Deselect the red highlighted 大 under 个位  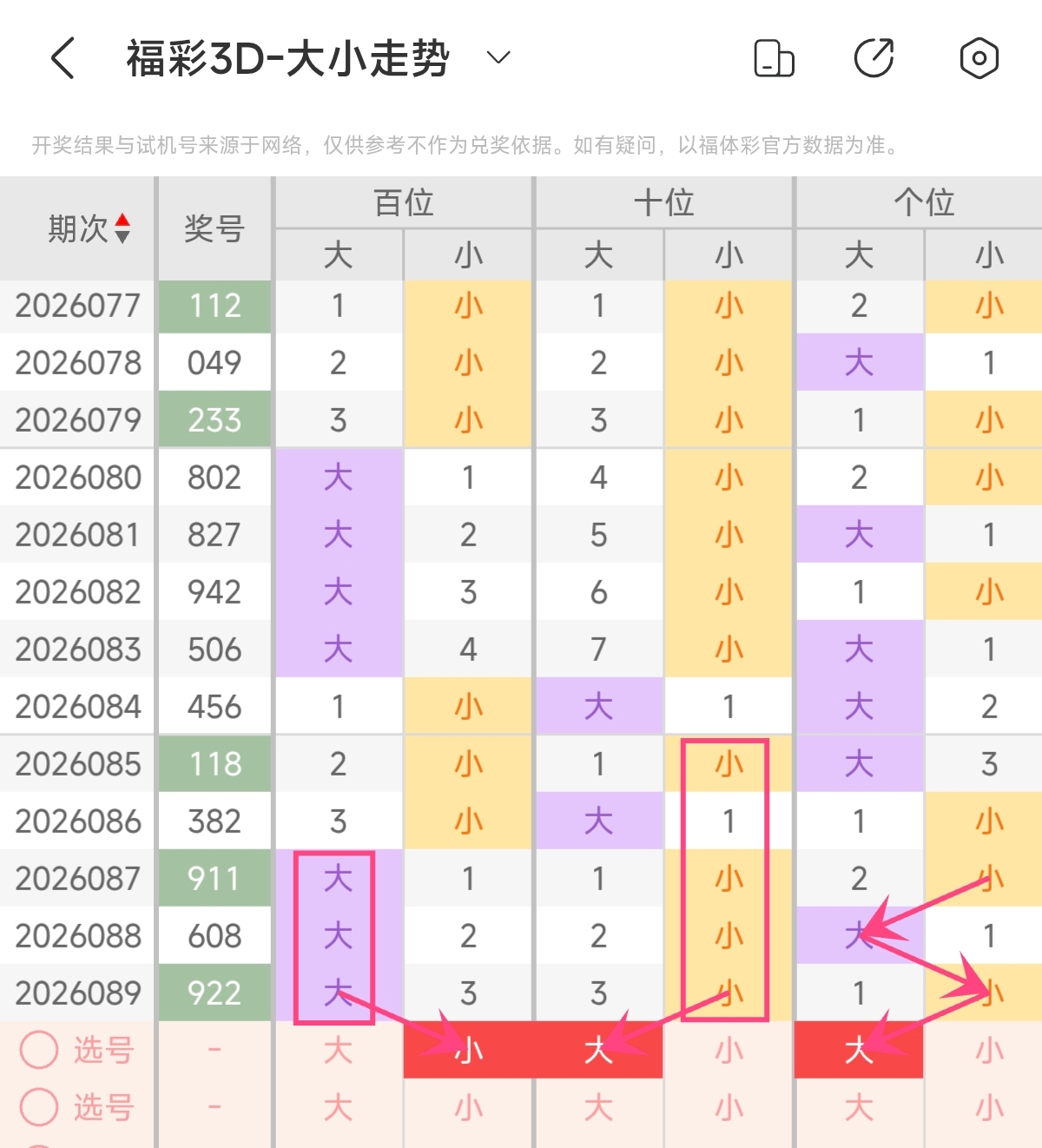tap(859, 1050)
